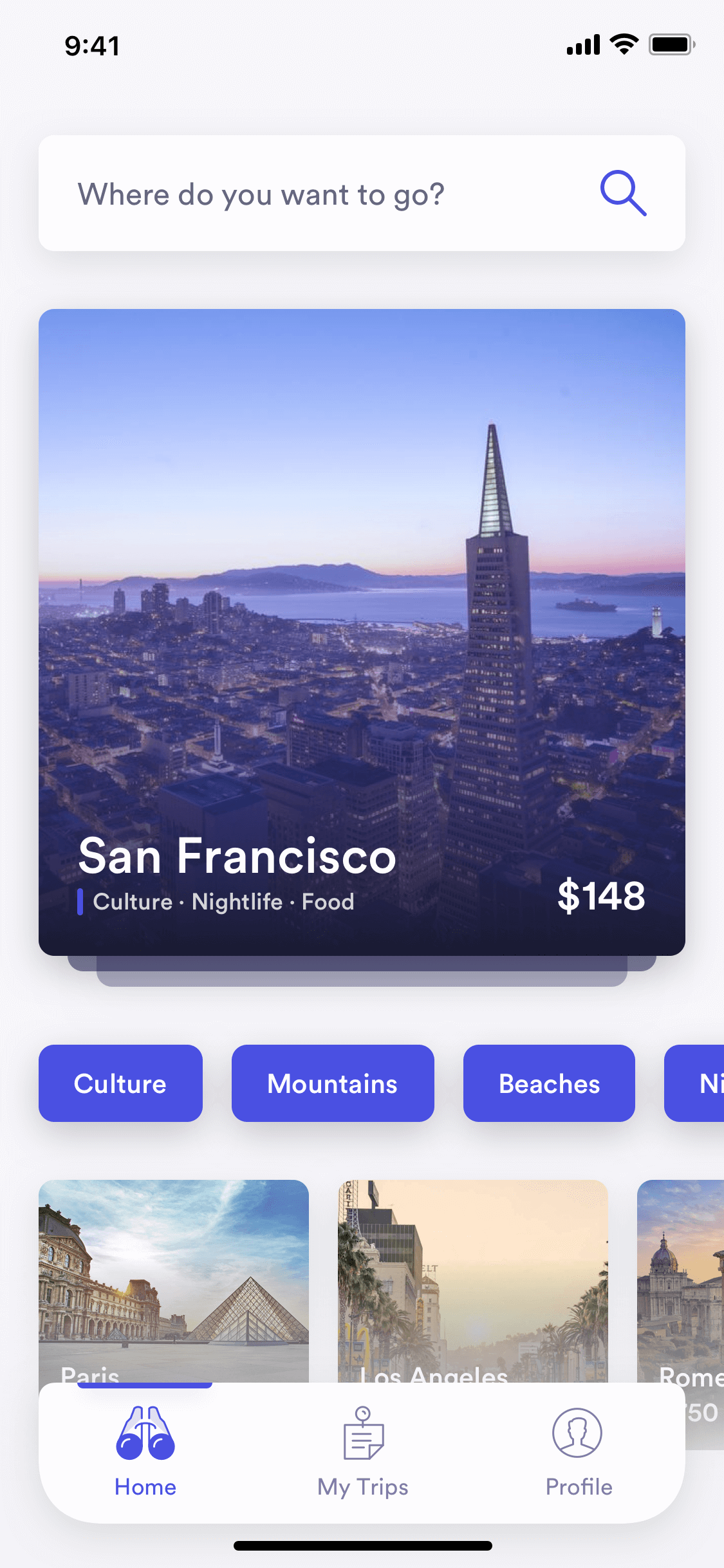View the Los Angeles destination tile
Viewport: 724px width, 1568px height.
[x=473, y=1281]
